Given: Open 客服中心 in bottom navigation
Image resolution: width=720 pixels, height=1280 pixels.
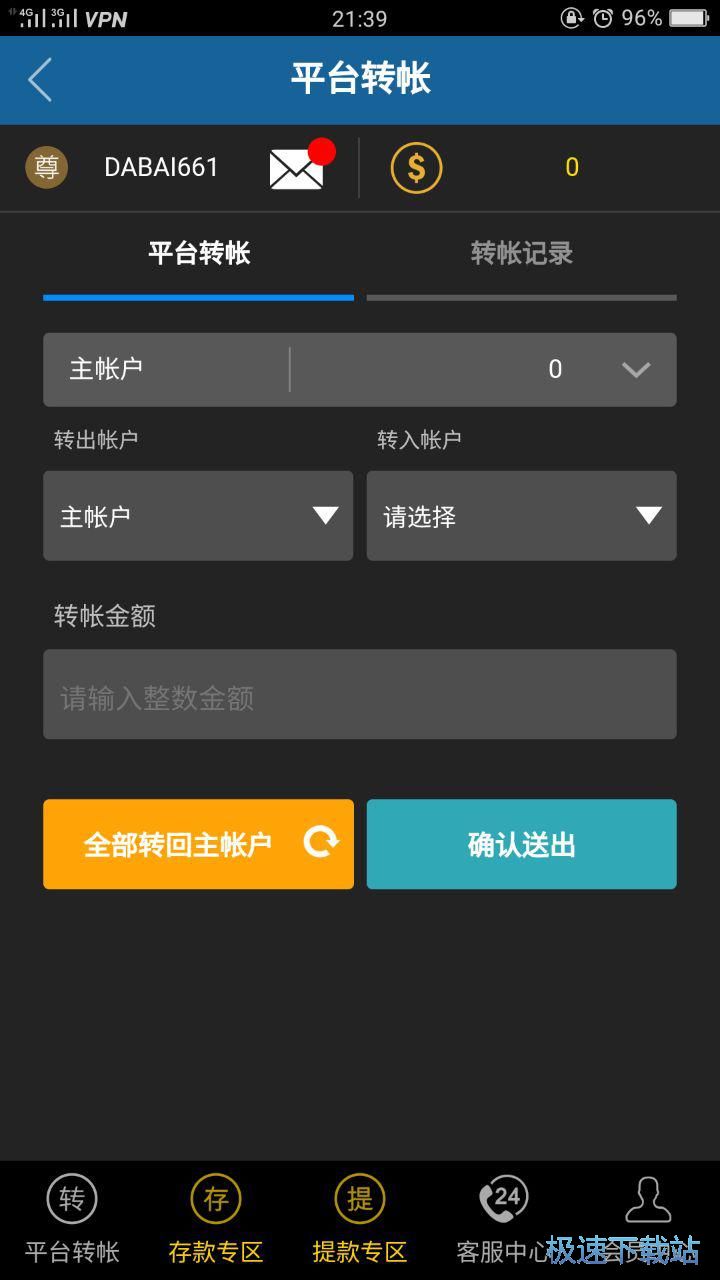Looking at the screenshot, I should [503, 1220].
